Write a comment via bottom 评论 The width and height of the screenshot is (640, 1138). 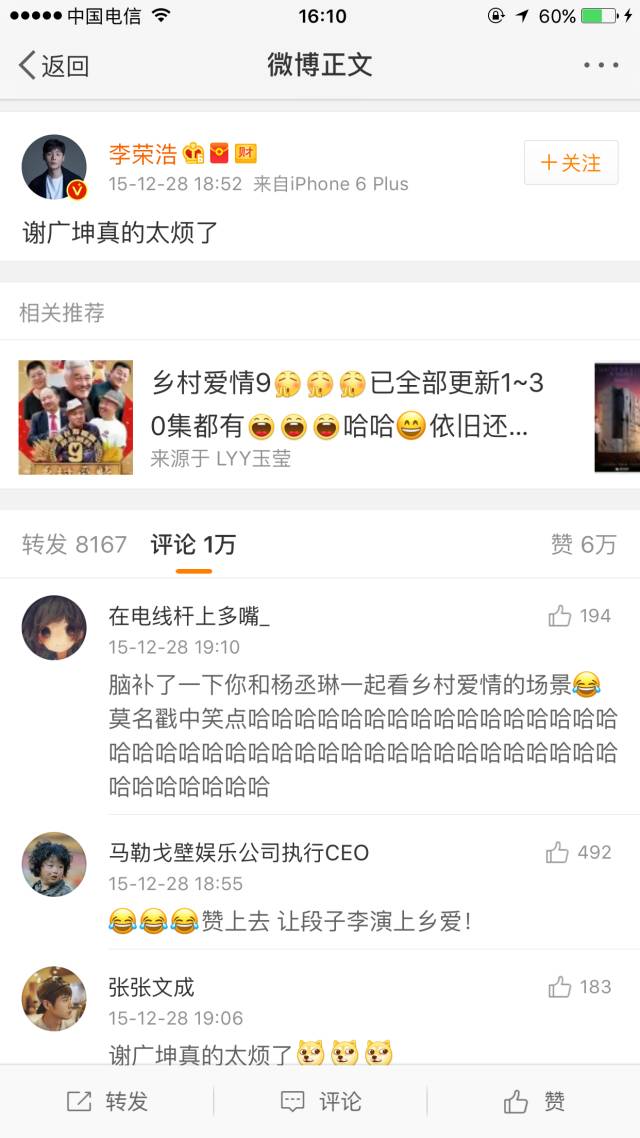click(x=320, y=1101)
